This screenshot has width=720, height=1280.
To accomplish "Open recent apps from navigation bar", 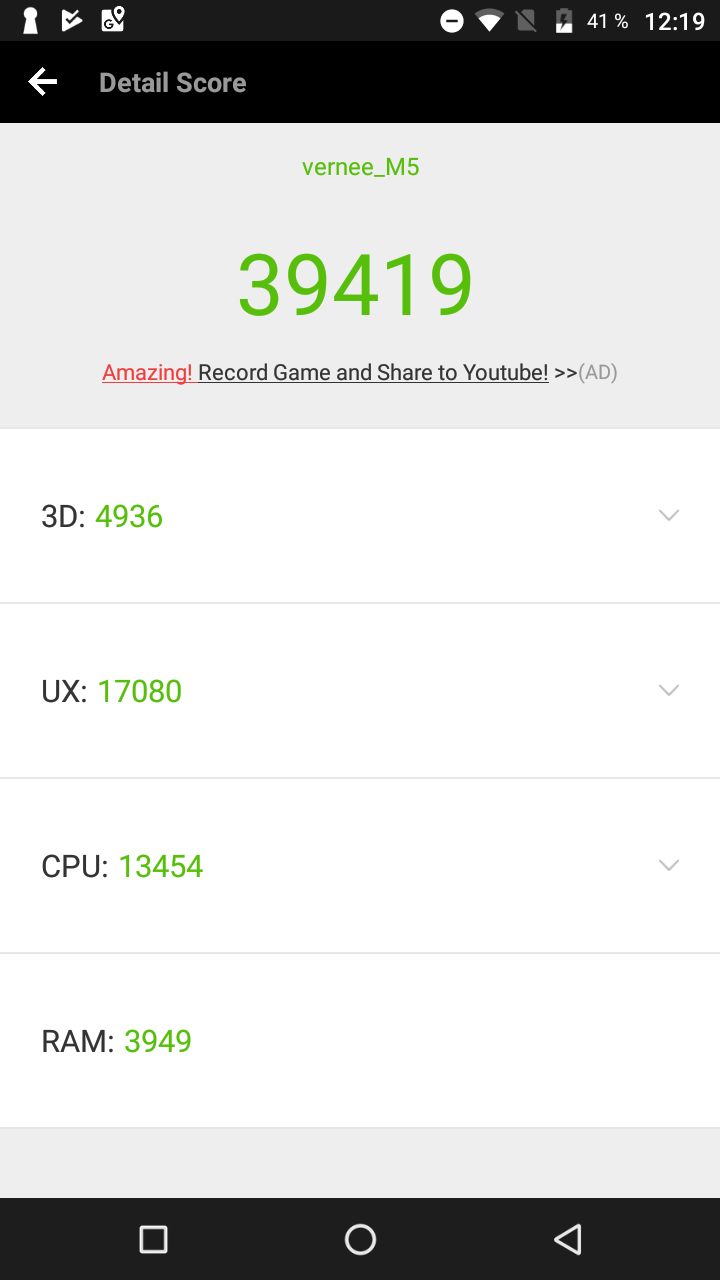I will [x=153, y=1240].
